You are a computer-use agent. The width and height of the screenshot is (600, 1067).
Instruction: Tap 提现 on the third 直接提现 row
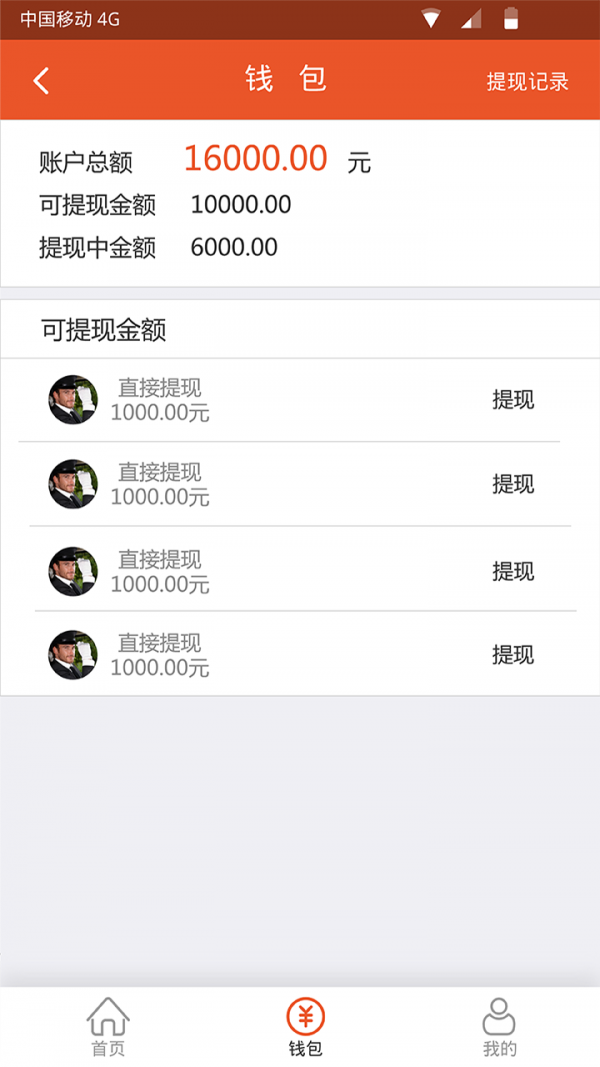(x=513, y=571)
